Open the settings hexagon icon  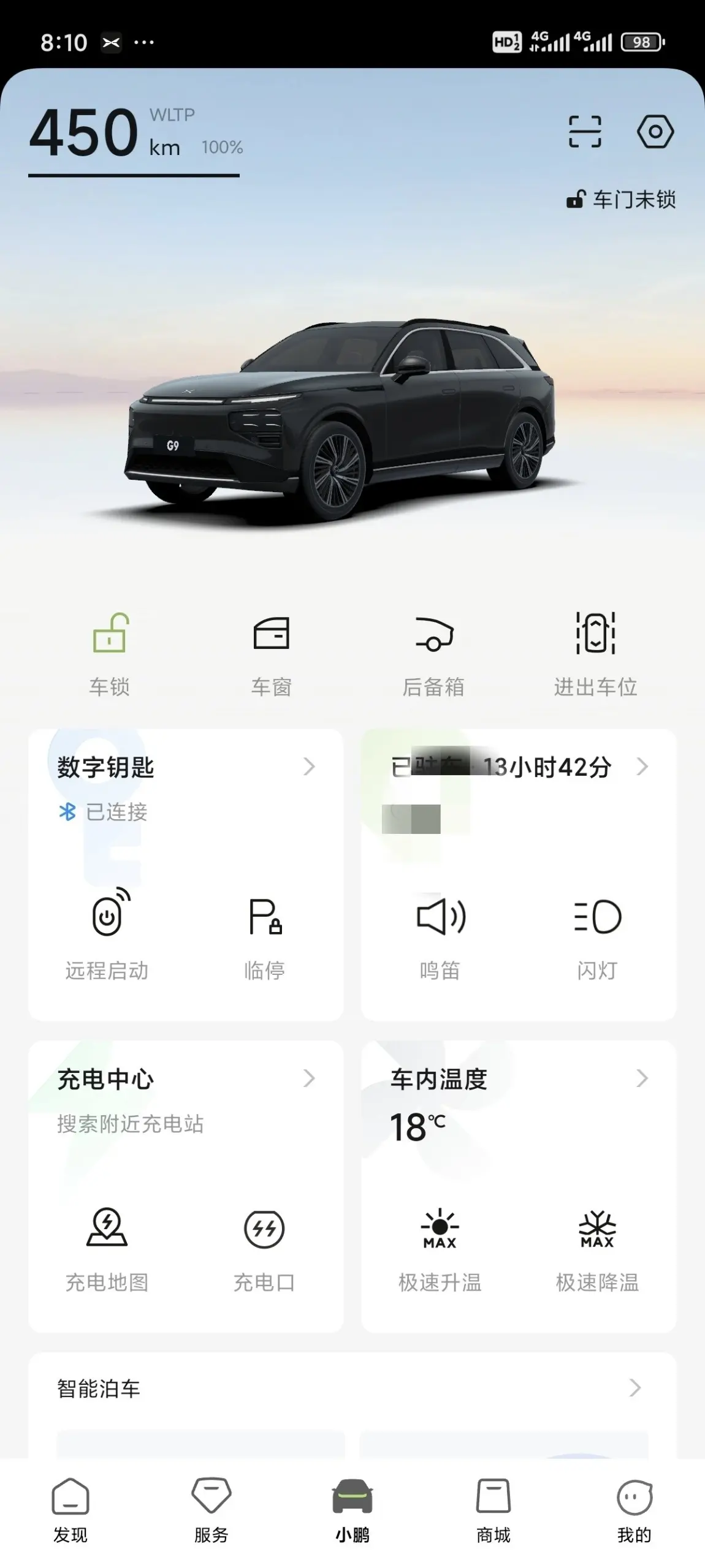[x=655, y=132]
